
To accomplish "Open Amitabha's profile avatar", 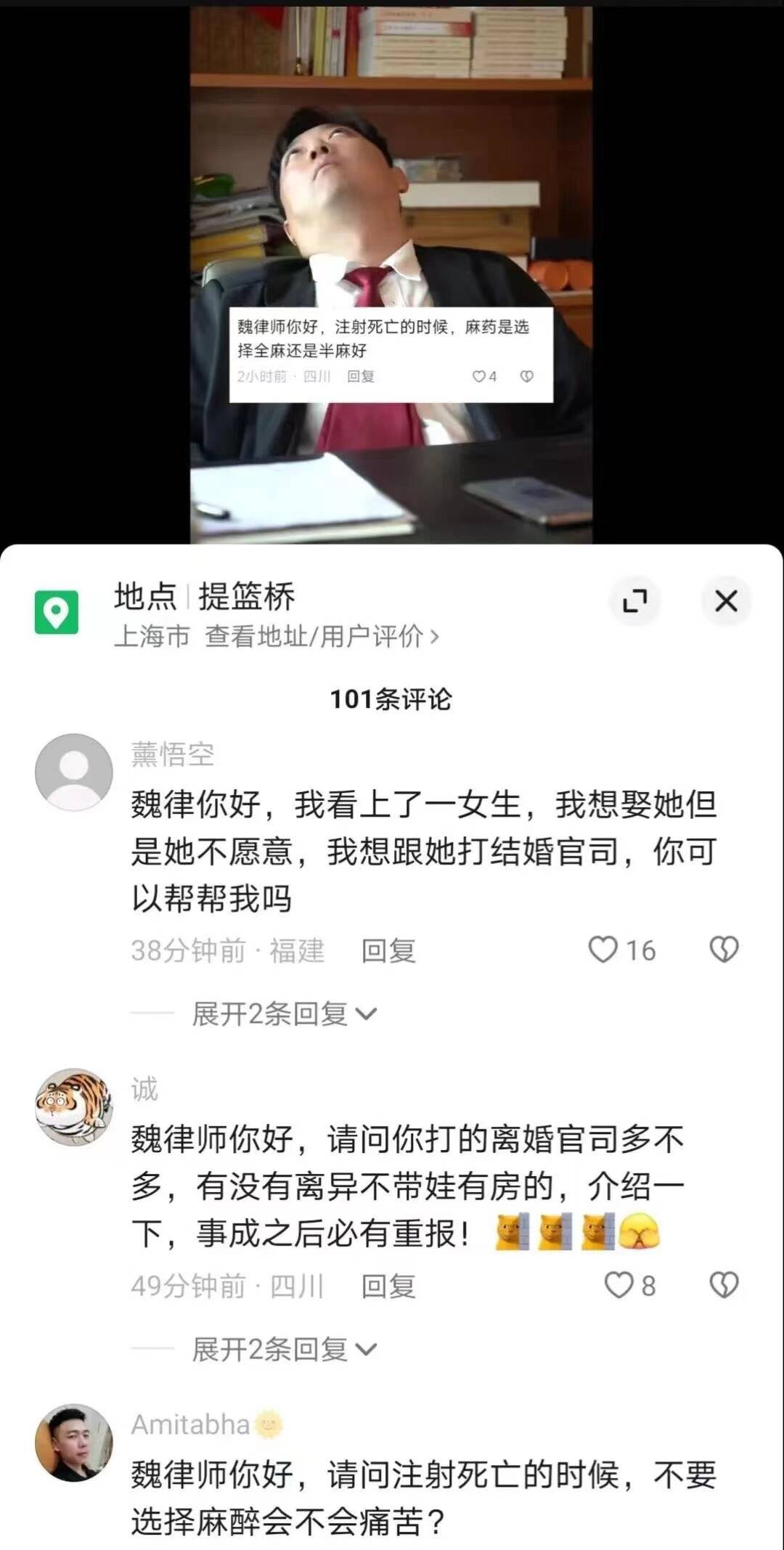I will pyautogui.click(x=74, y=1442).
